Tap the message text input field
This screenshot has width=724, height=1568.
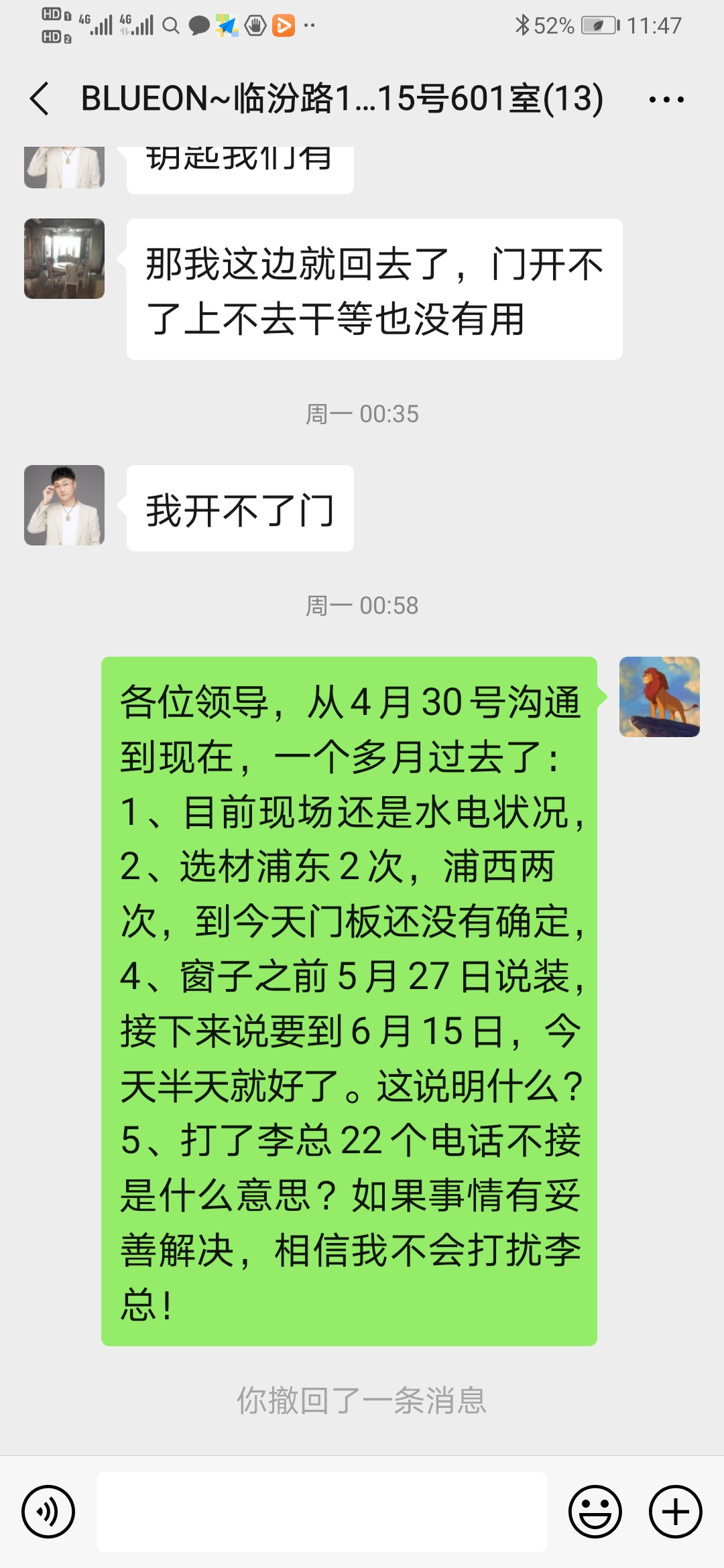pos(322,1511)
